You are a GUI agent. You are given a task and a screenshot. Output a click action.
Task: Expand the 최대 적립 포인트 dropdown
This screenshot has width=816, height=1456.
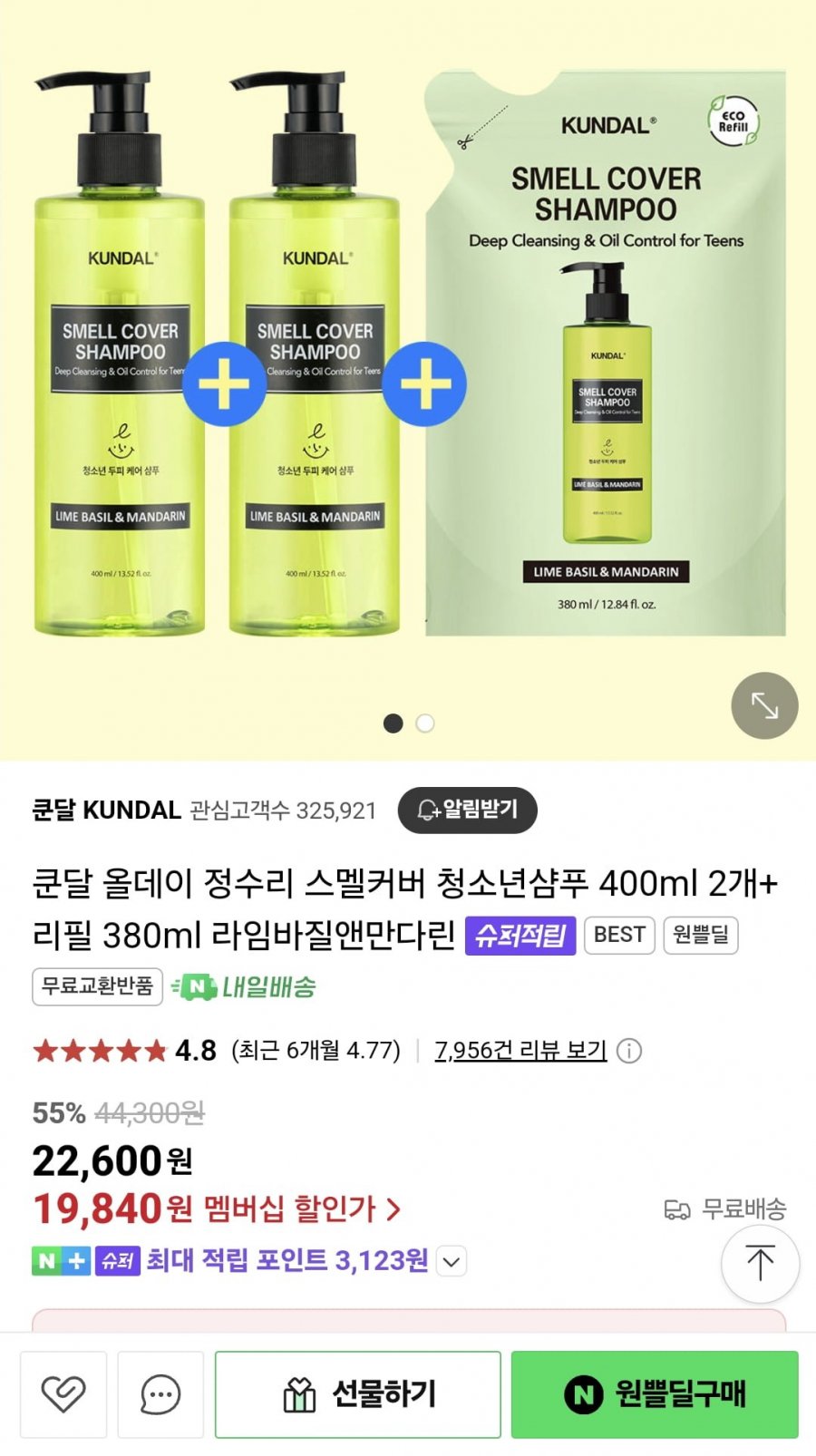pyautogui.click(x=452, y=1261)
